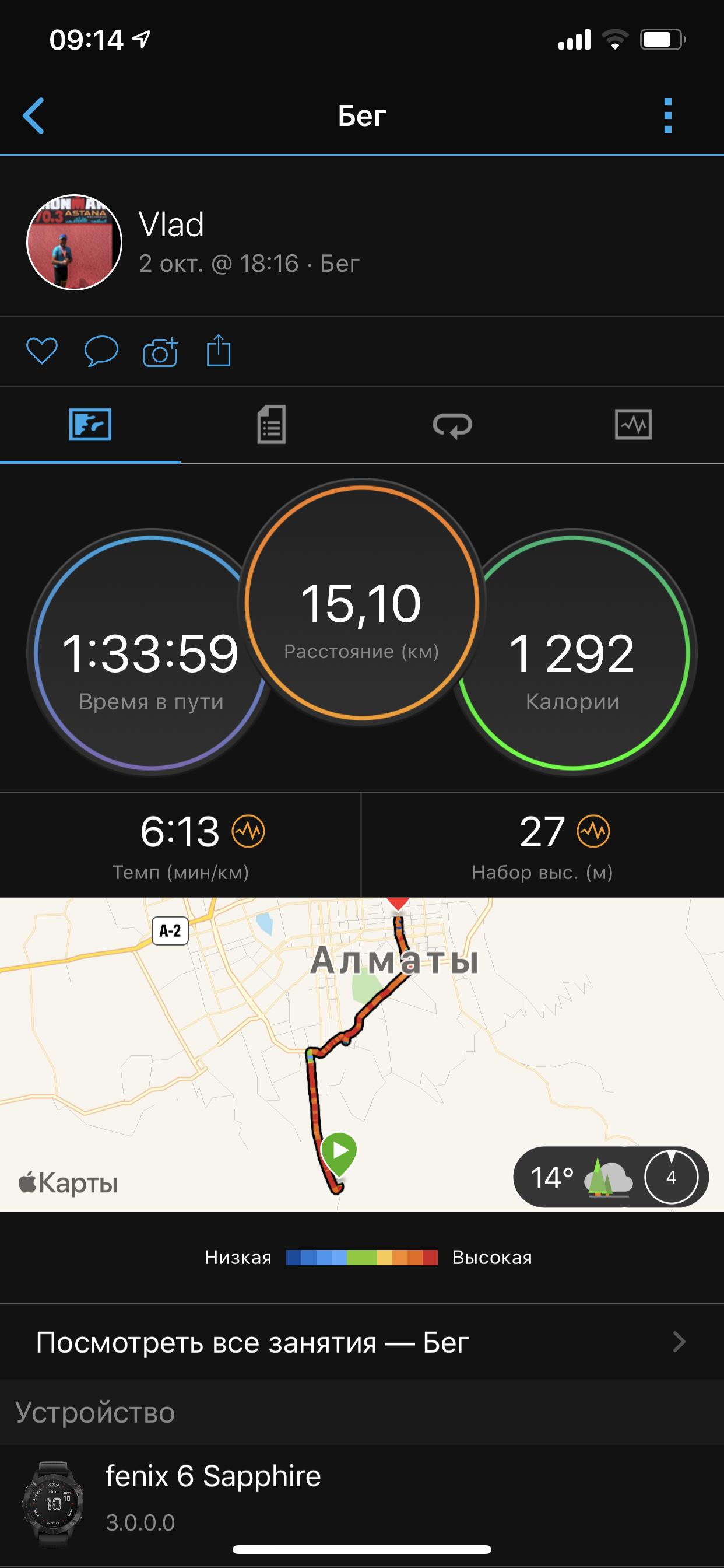724x1568 pixels.
Task: Open the elevation chart icon next to 27
Action: 594,831
